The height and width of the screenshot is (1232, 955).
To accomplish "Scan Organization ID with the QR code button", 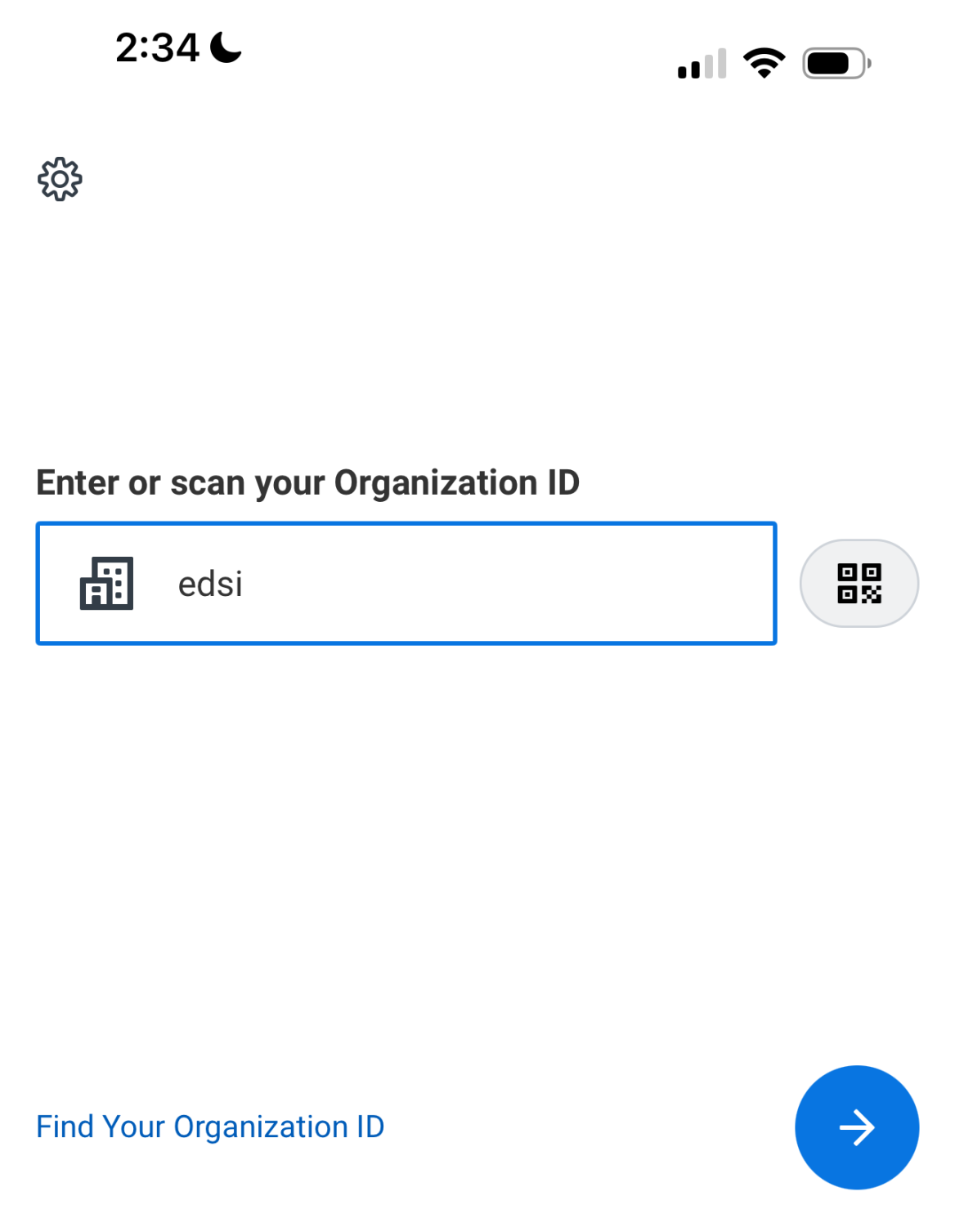I will click(x=859, y=584).
